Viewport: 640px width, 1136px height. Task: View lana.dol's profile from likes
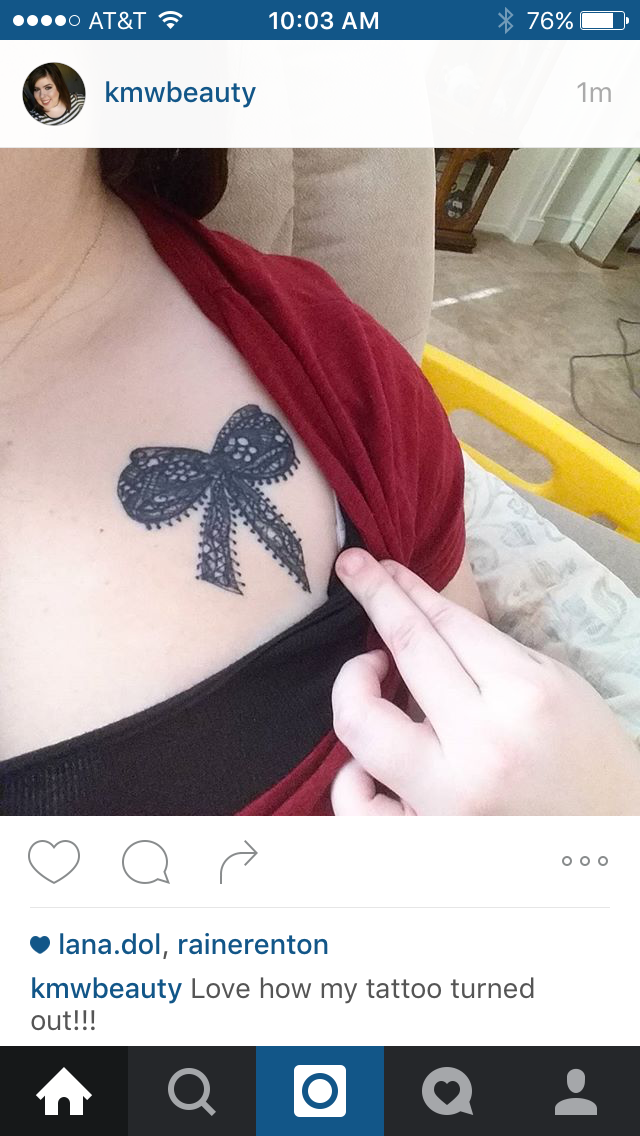pos(109,945)
